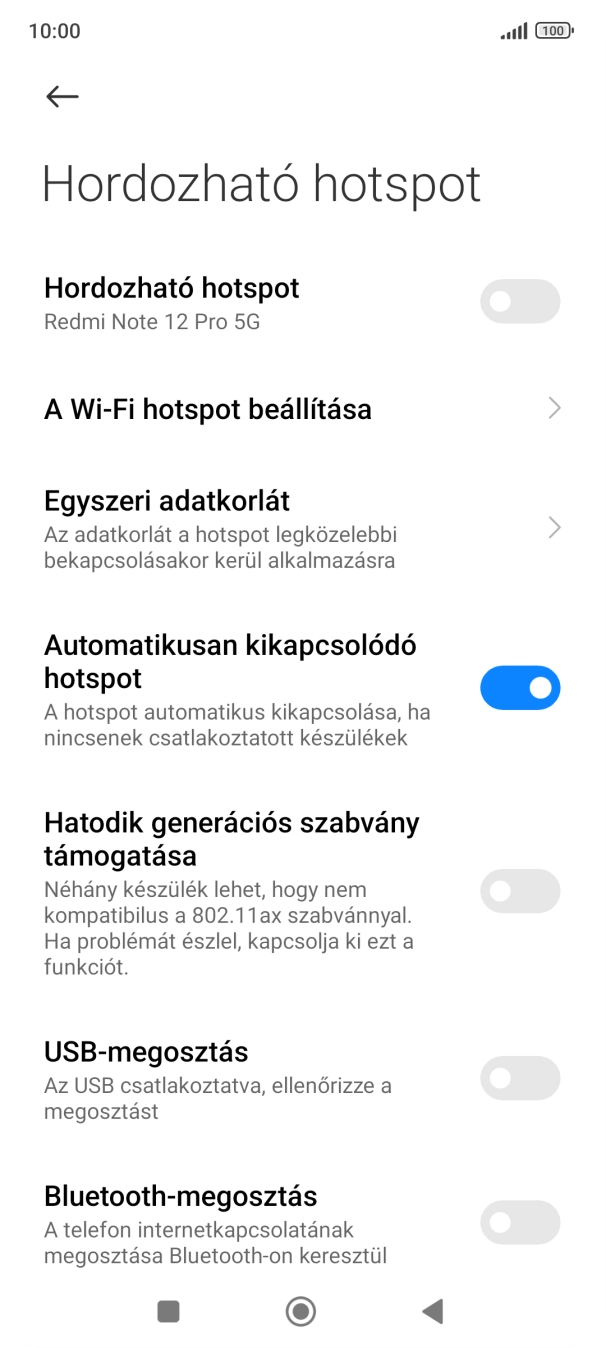Enable Hatodik generációs szabvány támogatása
The width and height of the screenshot is (606, 1348).
[x=520, y=891]
